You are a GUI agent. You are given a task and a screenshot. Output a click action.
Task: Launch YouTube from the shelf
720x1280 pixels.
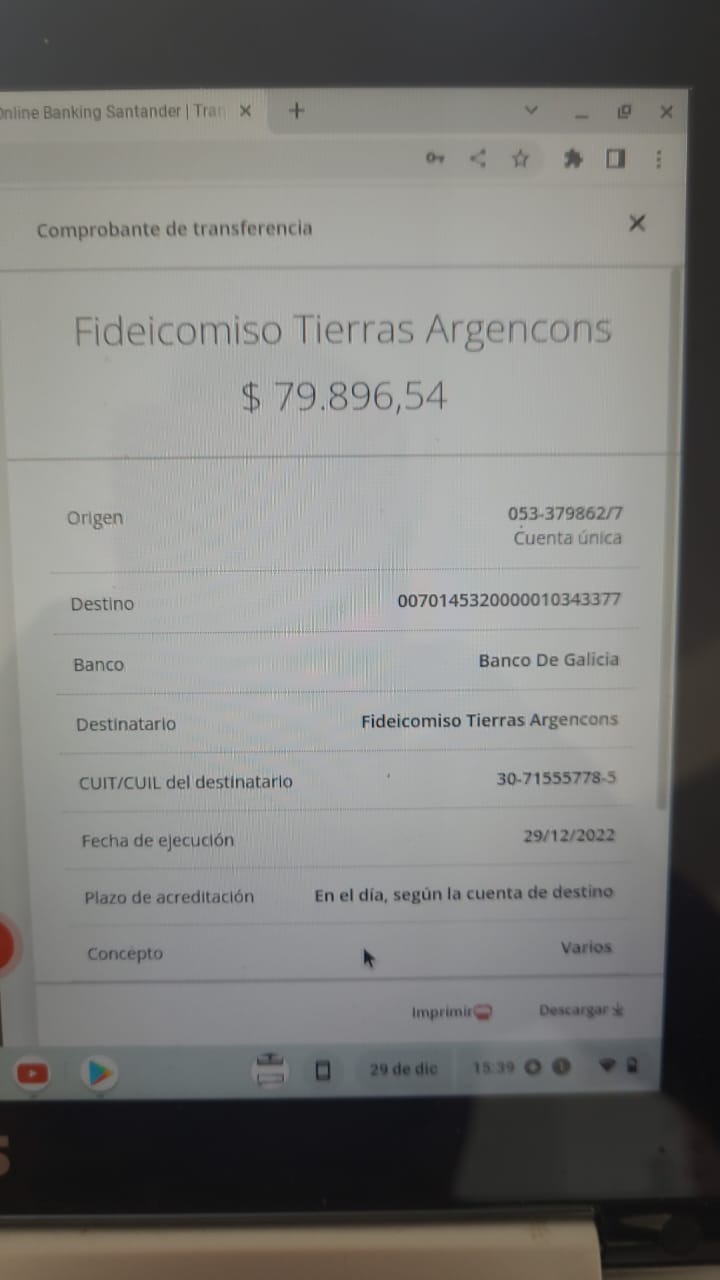coord(32,1074)
